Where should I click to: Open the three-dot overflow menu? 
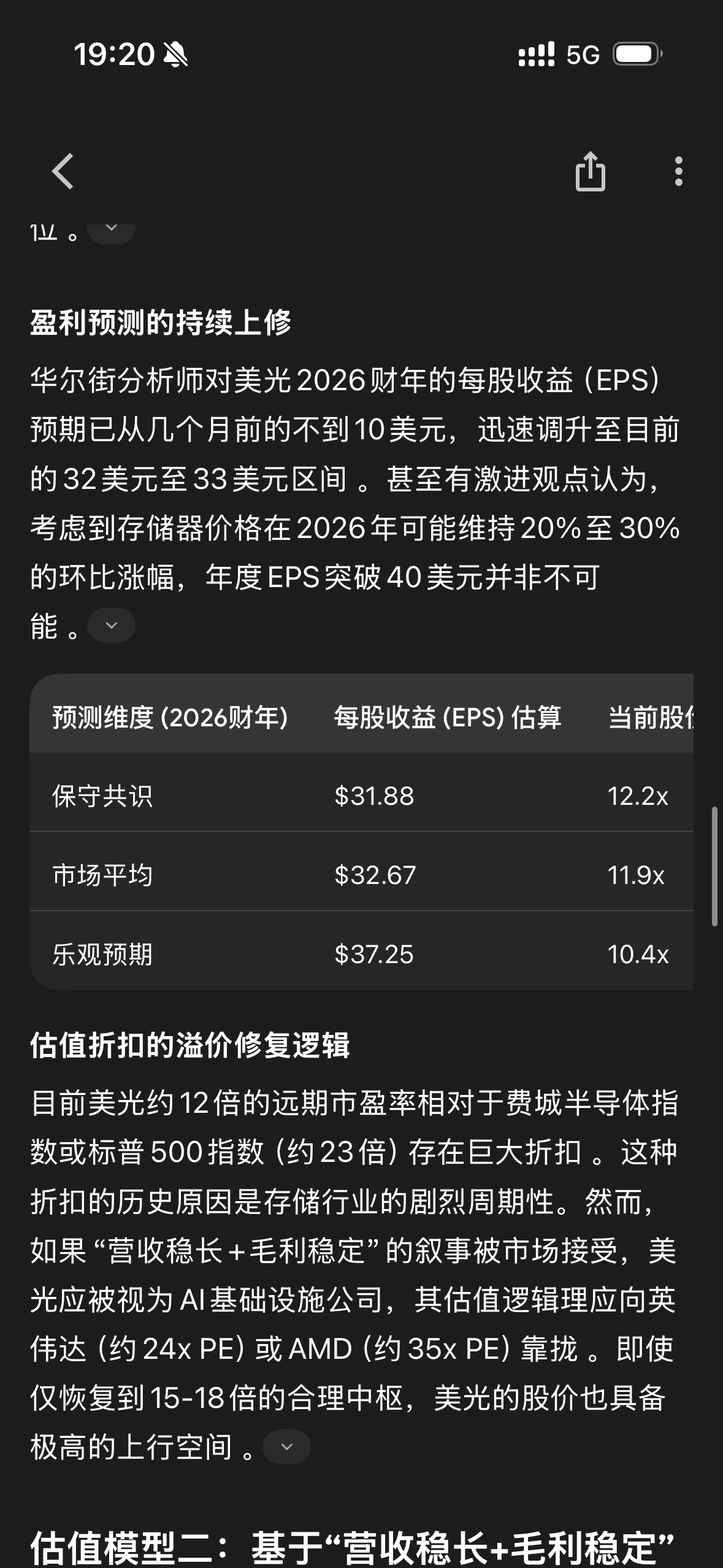[678, 171]
